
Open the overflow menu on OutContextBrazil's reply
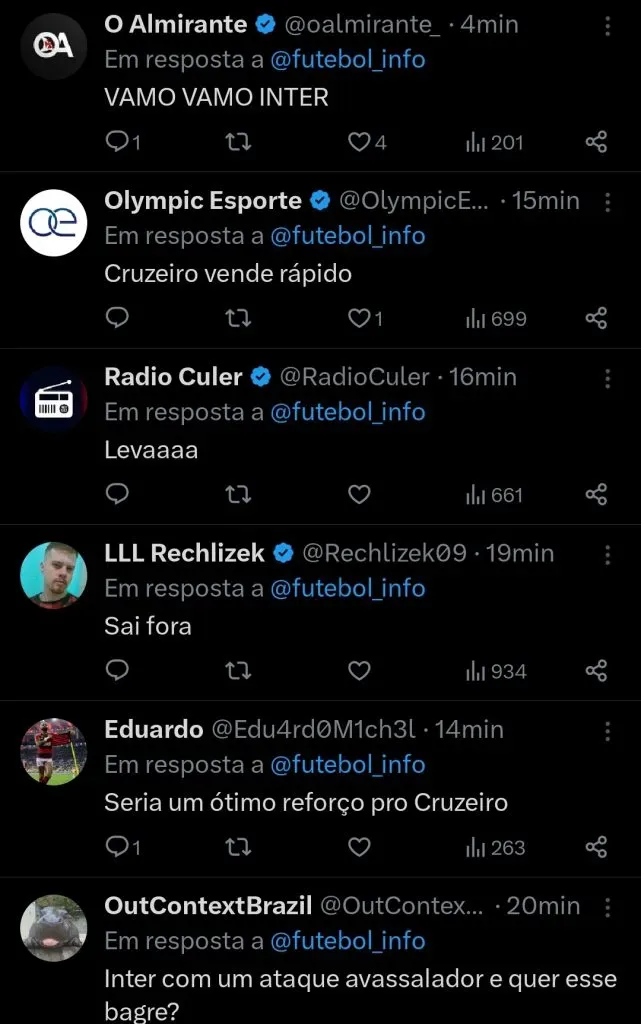point(607,907)
